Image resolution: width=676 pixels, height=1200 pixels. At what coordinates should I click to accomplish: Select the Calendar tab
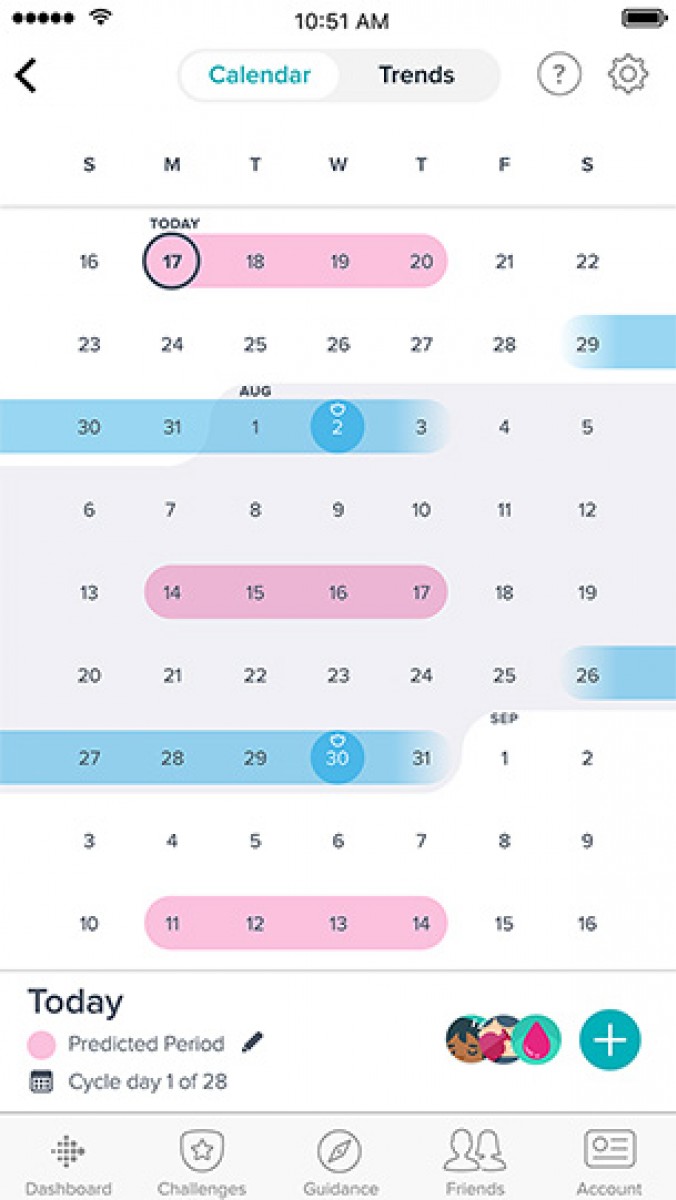tap(260, 75)
